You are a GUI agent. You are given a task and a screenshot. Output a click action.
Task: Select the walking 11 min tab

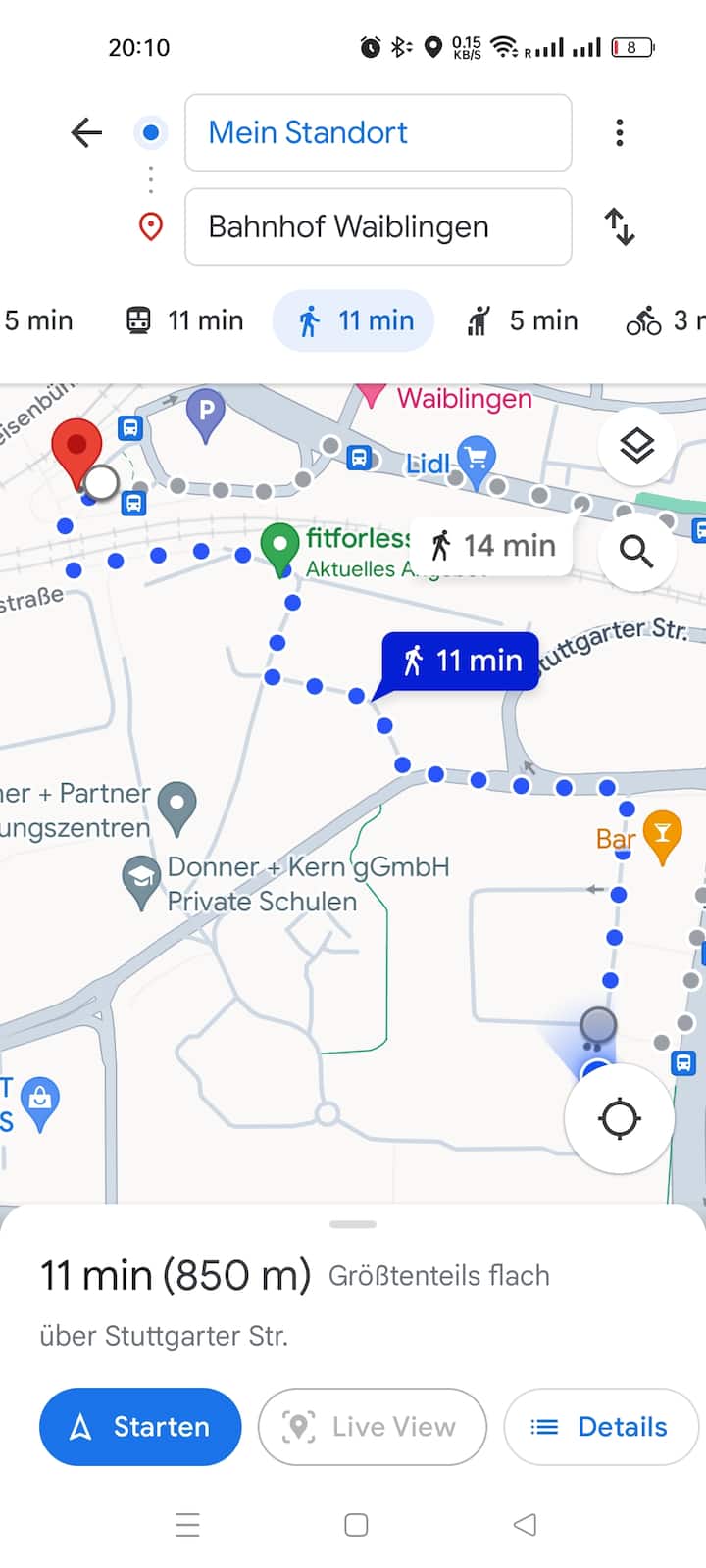354,320
